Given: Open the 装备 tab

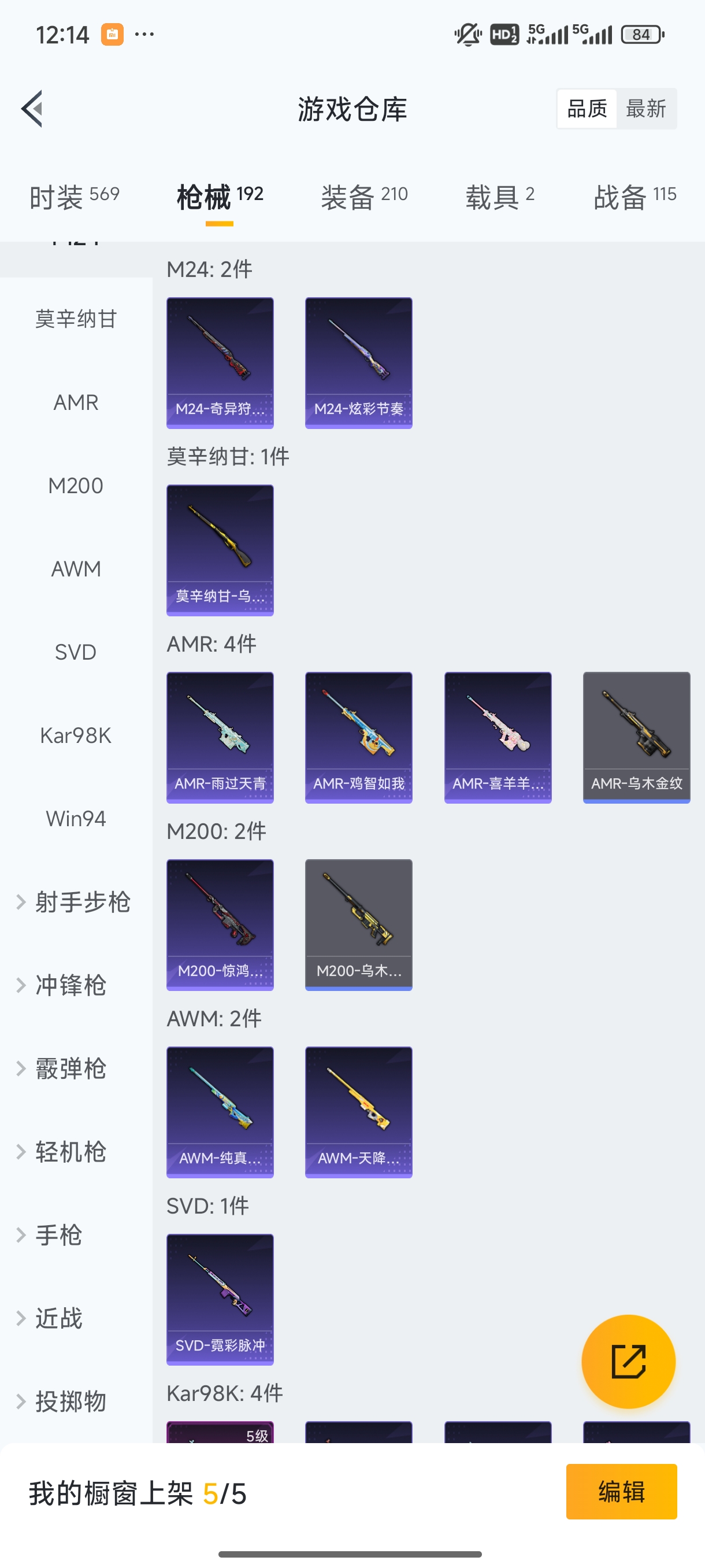Looking at the screenshot, I should [x=363, y=196].
